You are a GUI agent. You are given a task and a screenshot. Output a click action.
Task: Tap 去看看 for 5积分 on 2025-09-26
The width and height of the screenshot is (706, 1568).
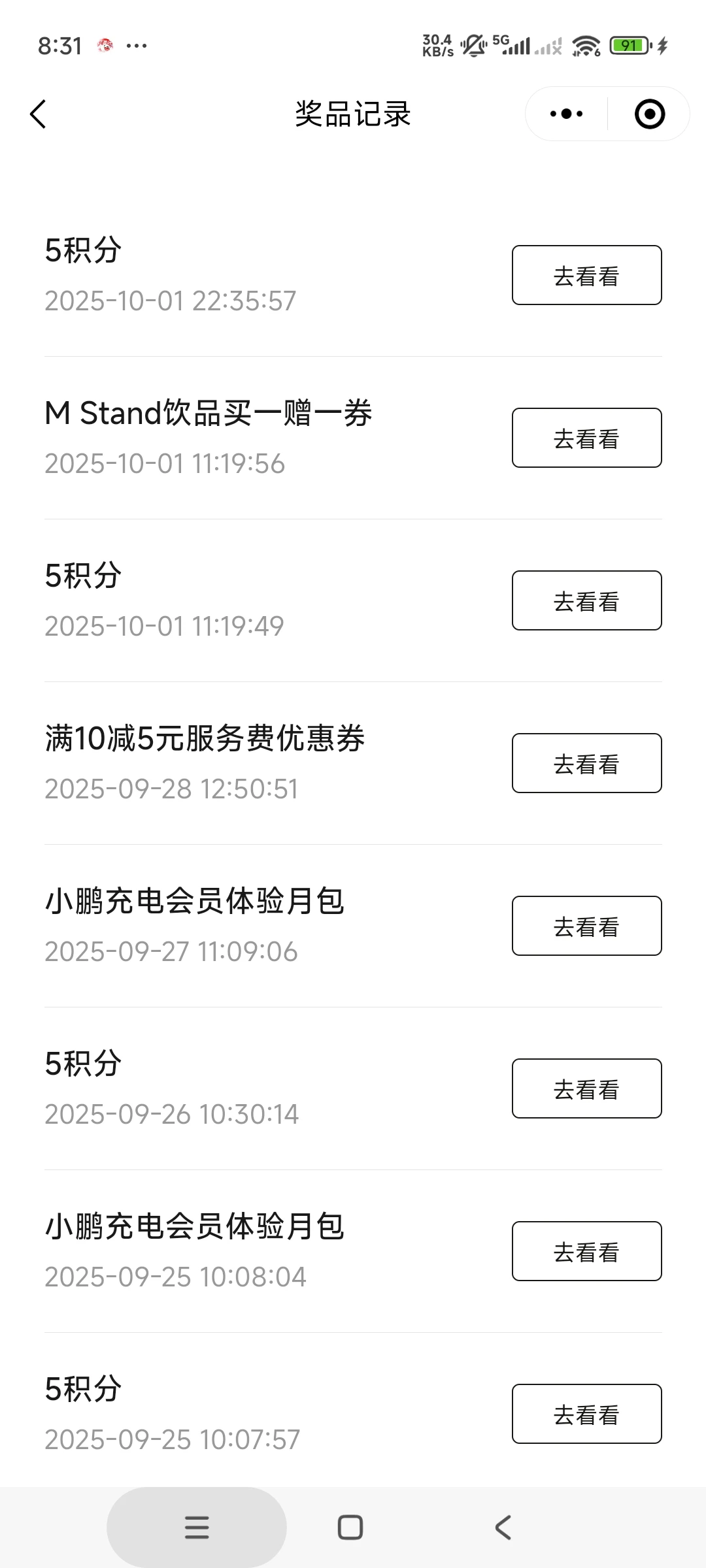(x=586, y=1088)
